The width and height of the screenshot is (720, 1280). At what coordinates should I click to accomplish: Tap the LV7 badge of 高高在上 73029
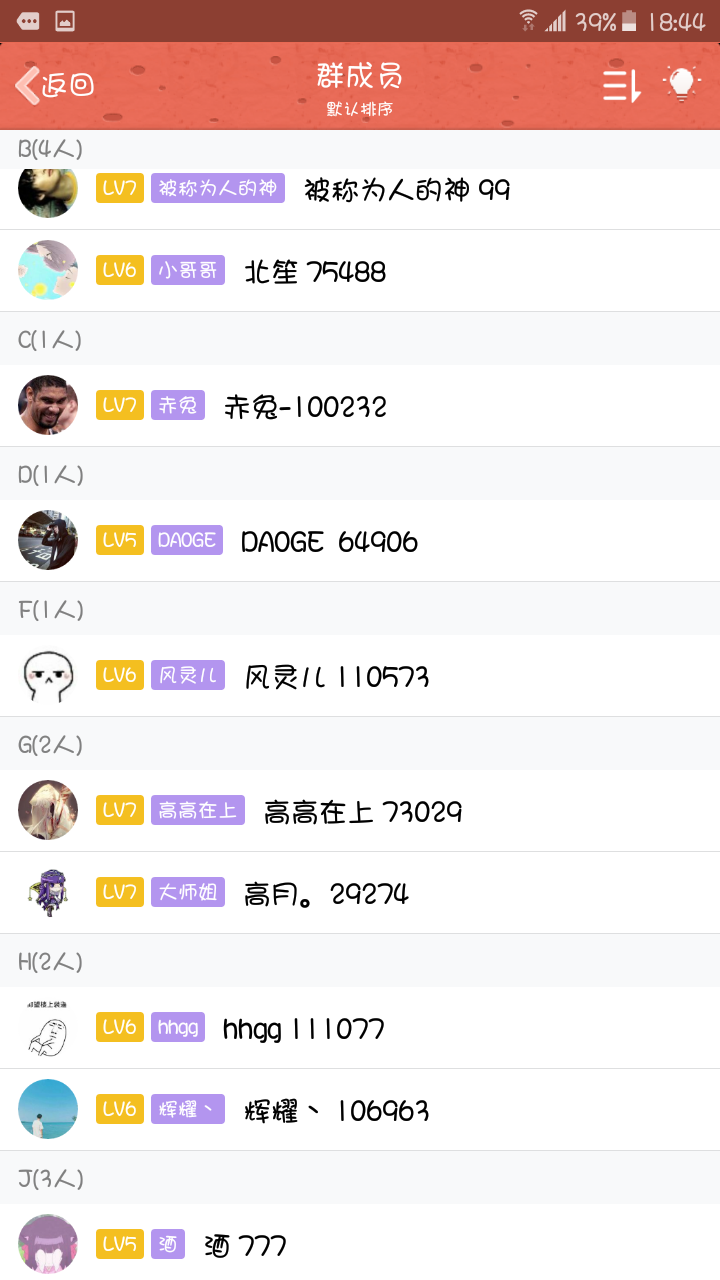[119, 811]
